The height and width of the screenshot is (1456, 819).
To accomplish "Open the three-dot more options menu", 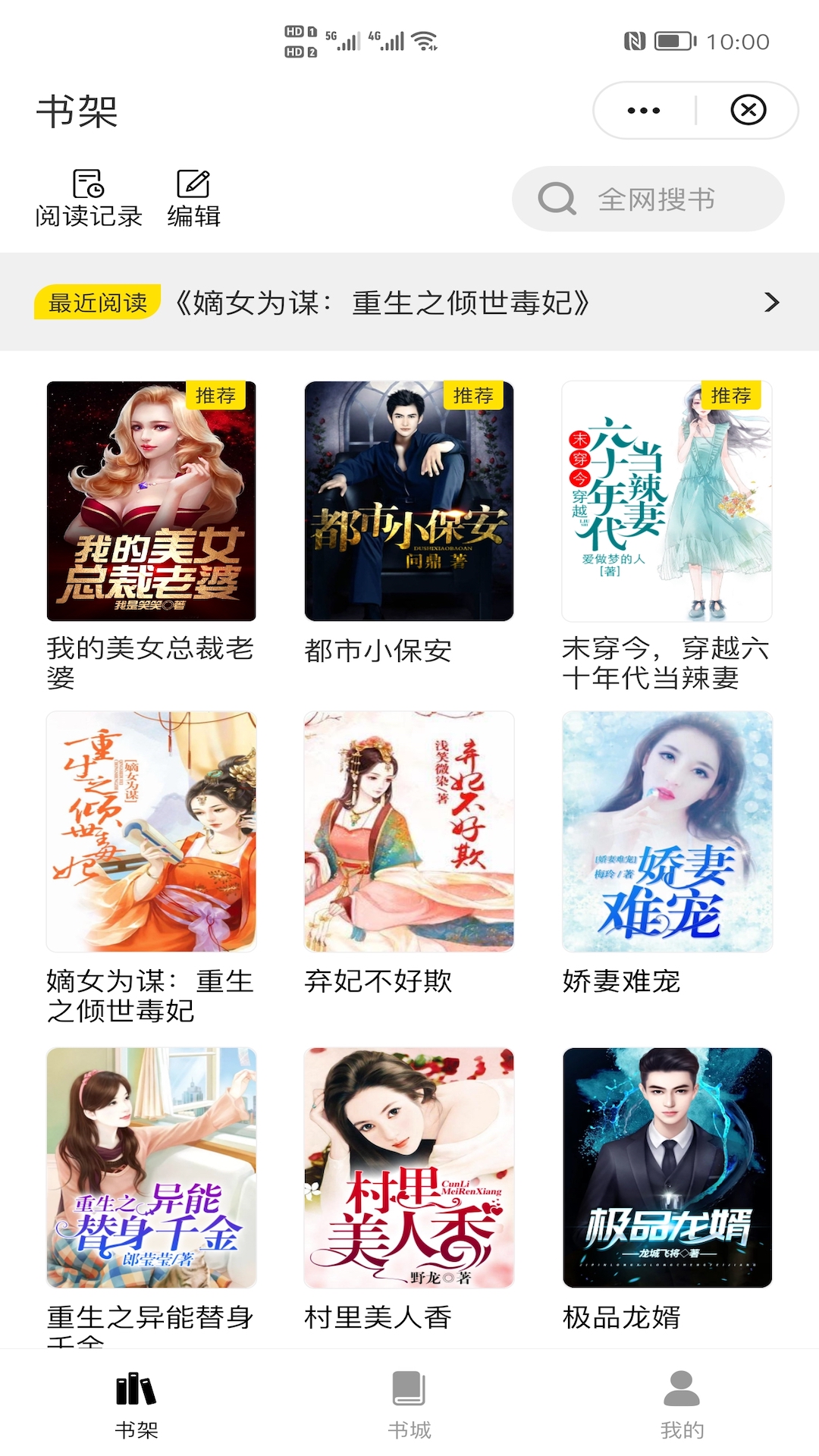I will (x=641, y=110).
